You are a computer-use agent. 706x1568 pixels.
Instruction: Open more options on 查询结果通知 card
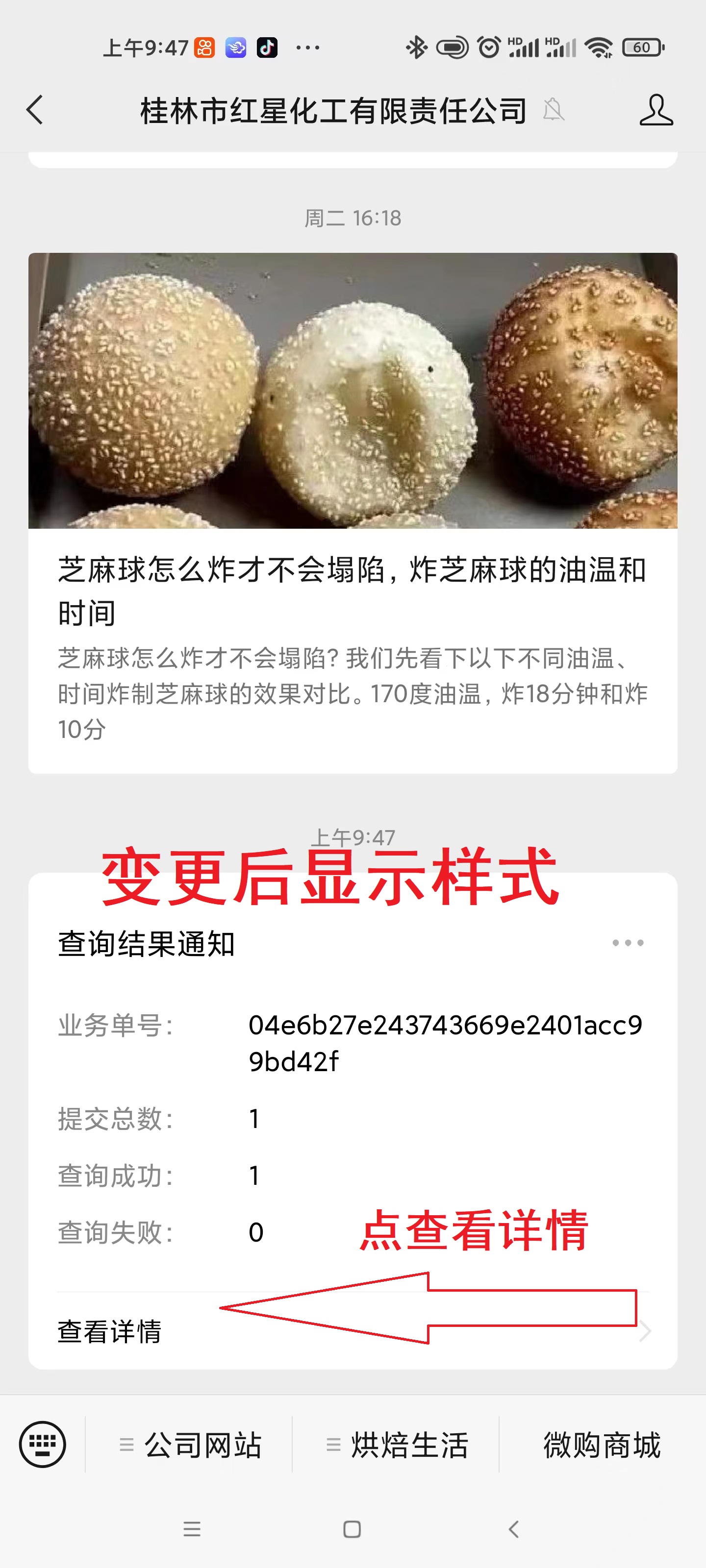click(628, 943)
